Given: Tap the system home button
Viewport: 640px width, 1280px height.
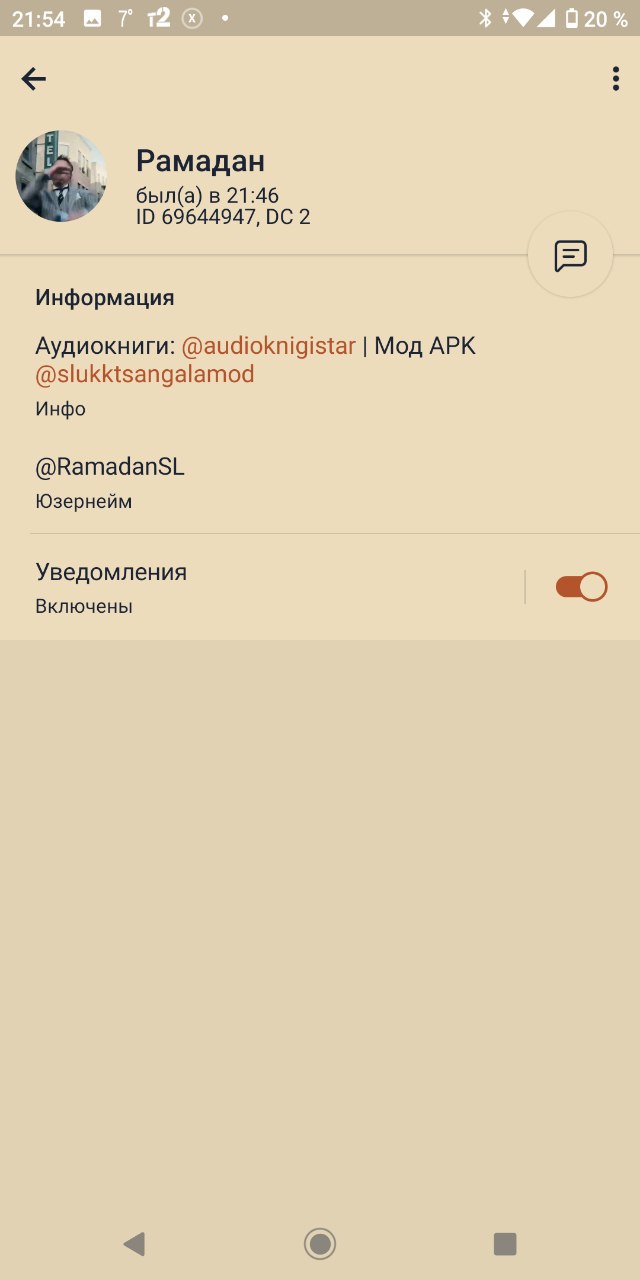Looking at the screenshot, I should (x=320, y=1243).
